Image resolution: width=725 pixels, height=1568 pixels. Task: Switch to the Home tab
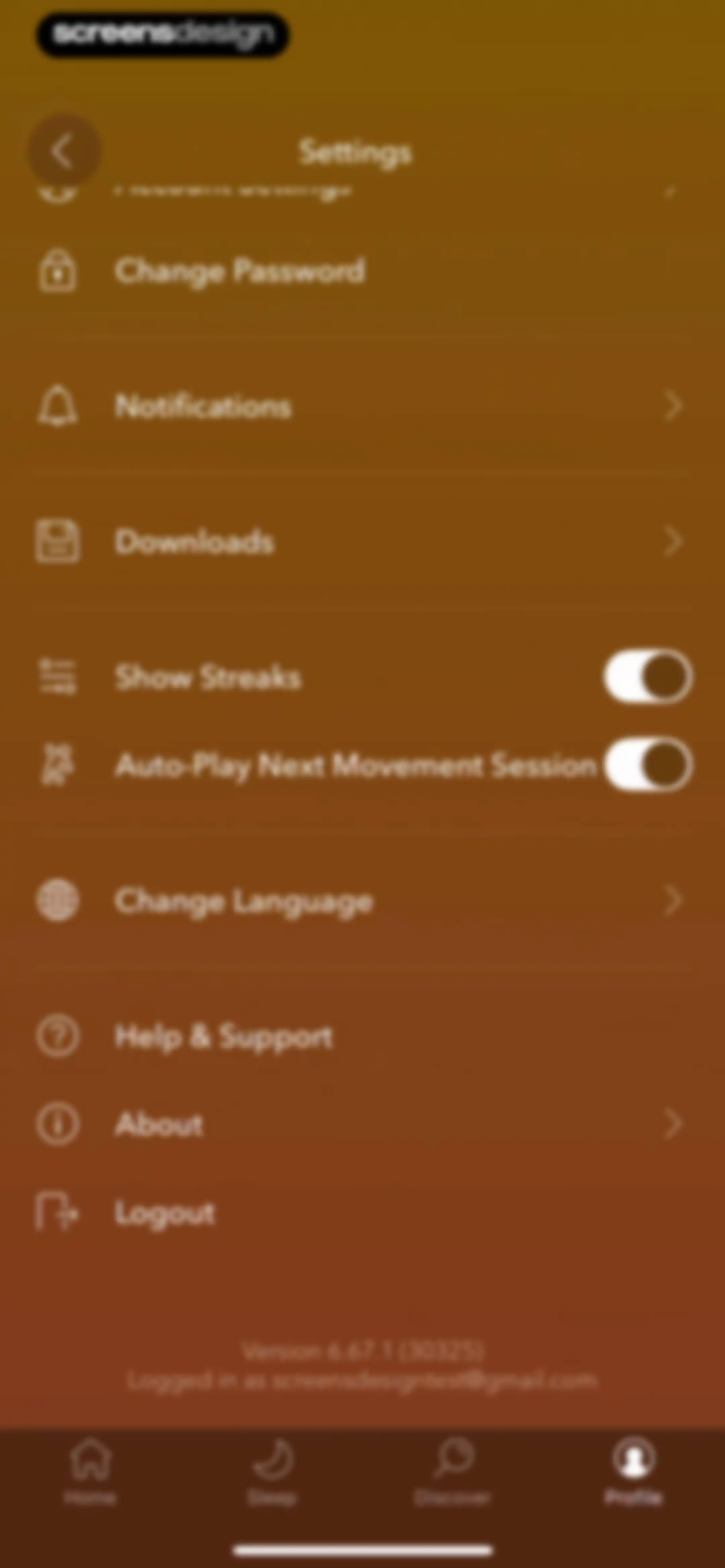pos(91,1471)
